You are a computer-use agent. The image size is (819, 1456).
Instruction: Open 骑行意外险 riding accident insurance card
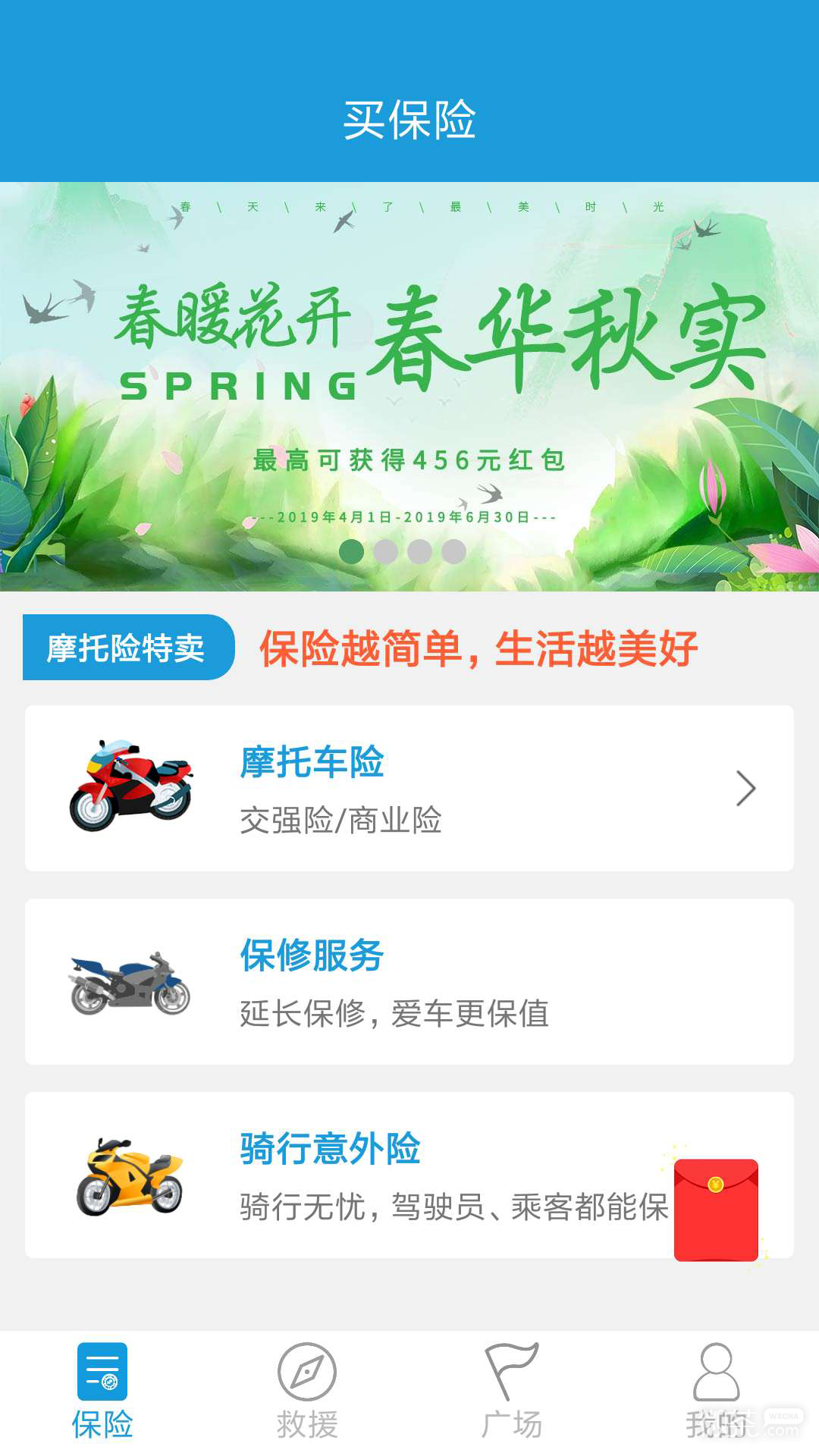[409, 1175]
